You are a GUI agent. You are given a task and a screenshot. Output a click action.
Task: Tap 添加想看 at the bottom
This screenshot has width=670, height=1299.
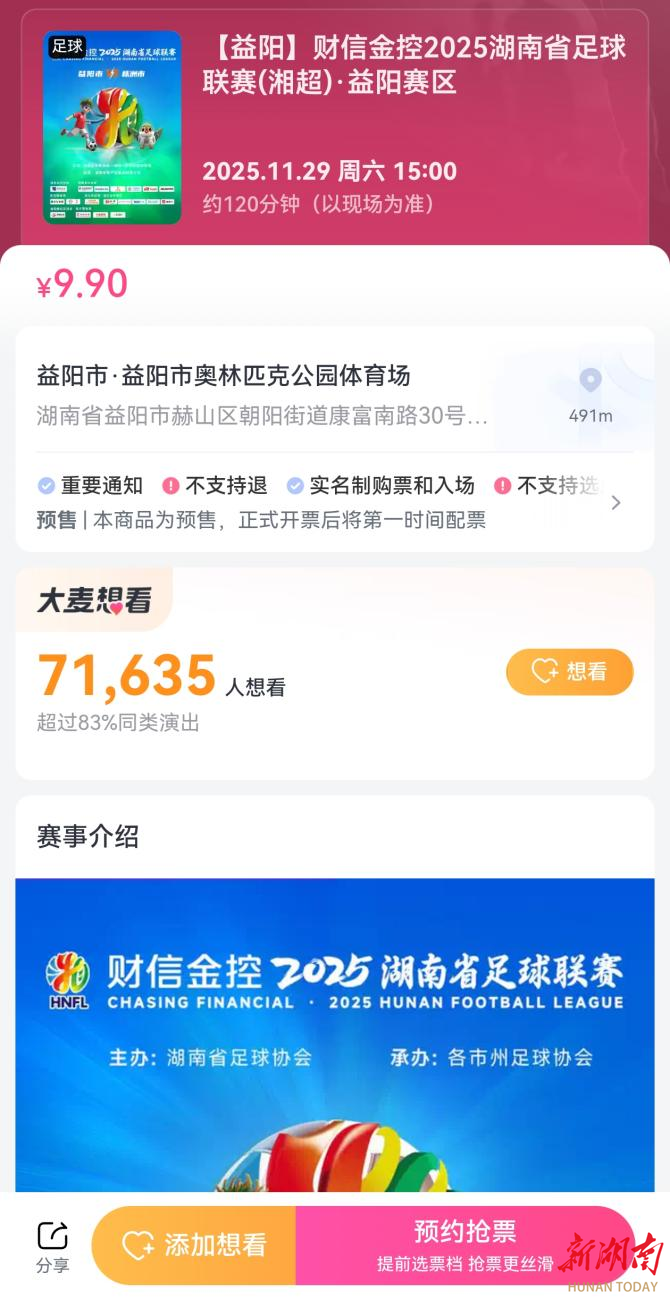194,1245
